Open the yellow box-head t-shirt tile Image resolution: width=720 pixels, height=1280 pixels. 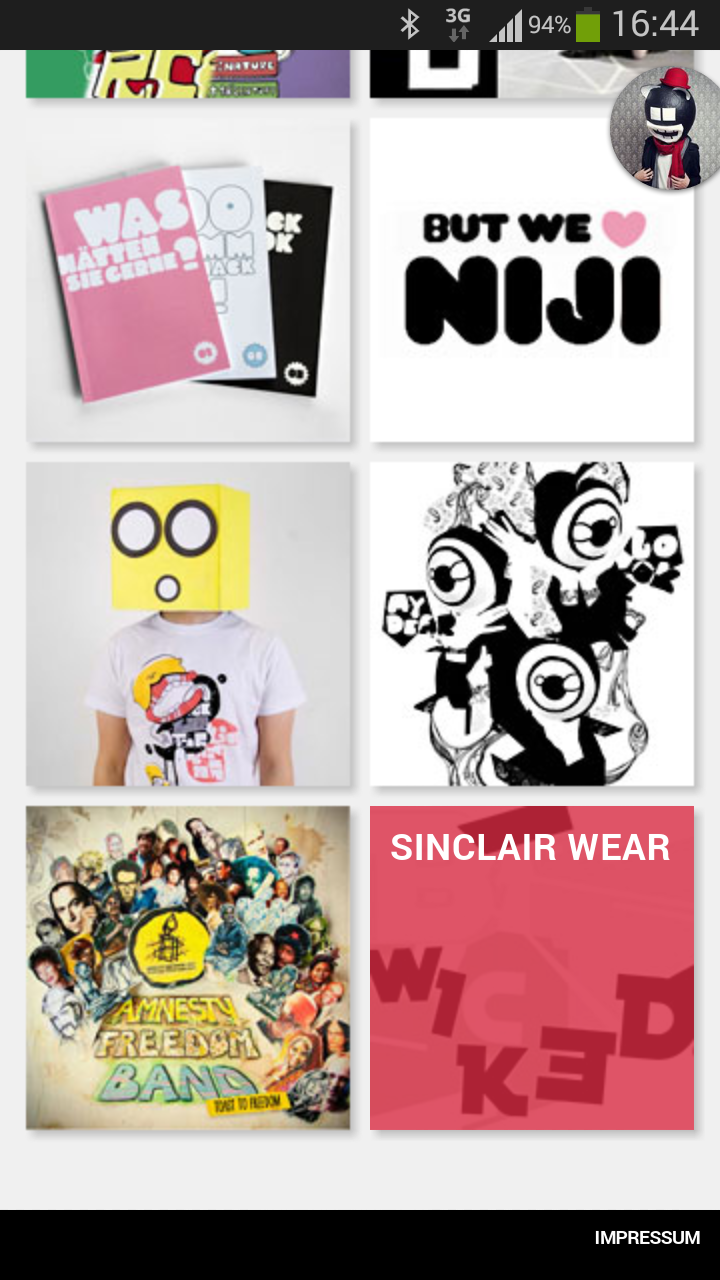pyautogui.click(x=188, y=624)
